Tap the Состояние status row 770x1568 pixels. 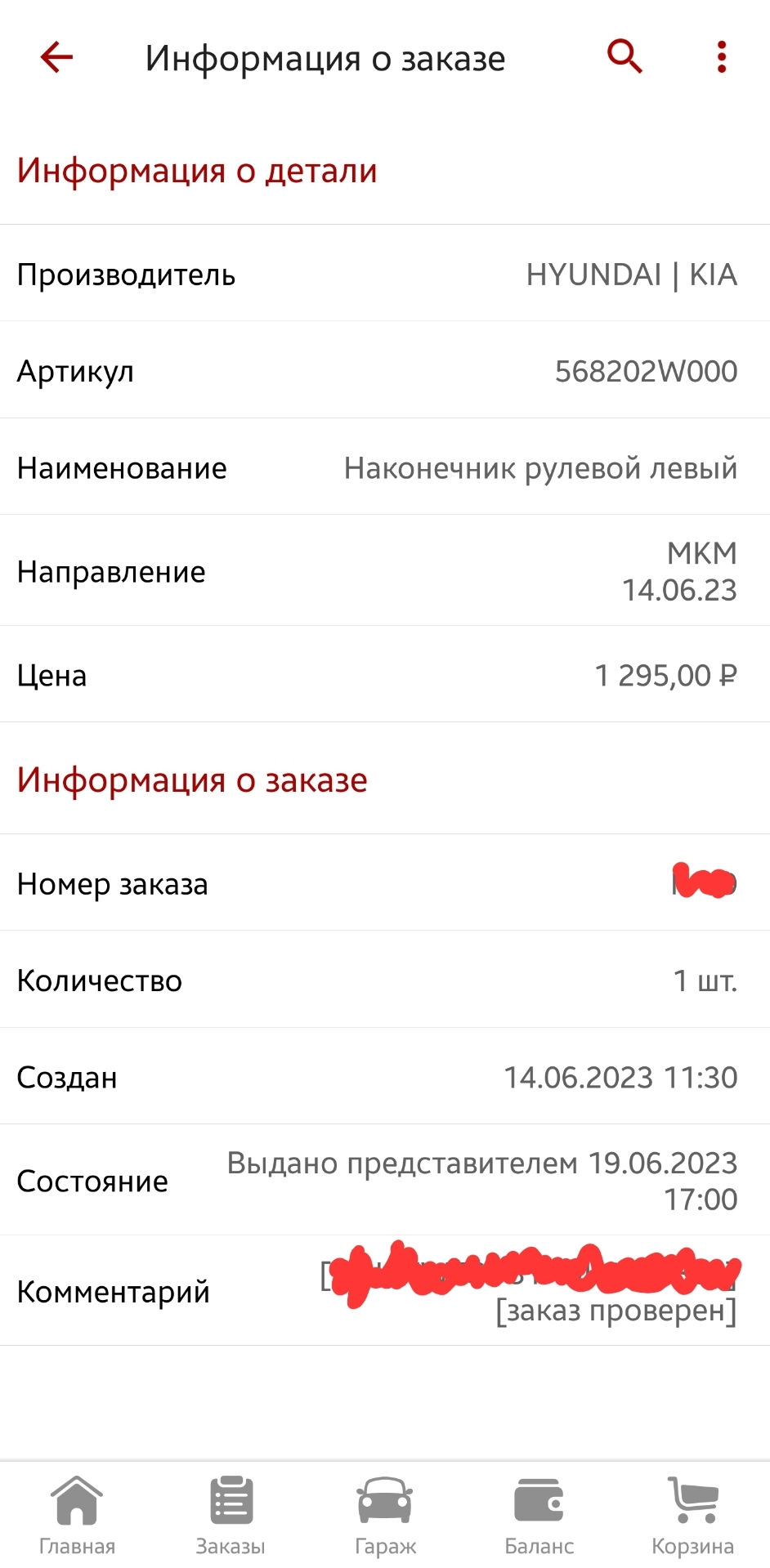tap(384, 1181)
